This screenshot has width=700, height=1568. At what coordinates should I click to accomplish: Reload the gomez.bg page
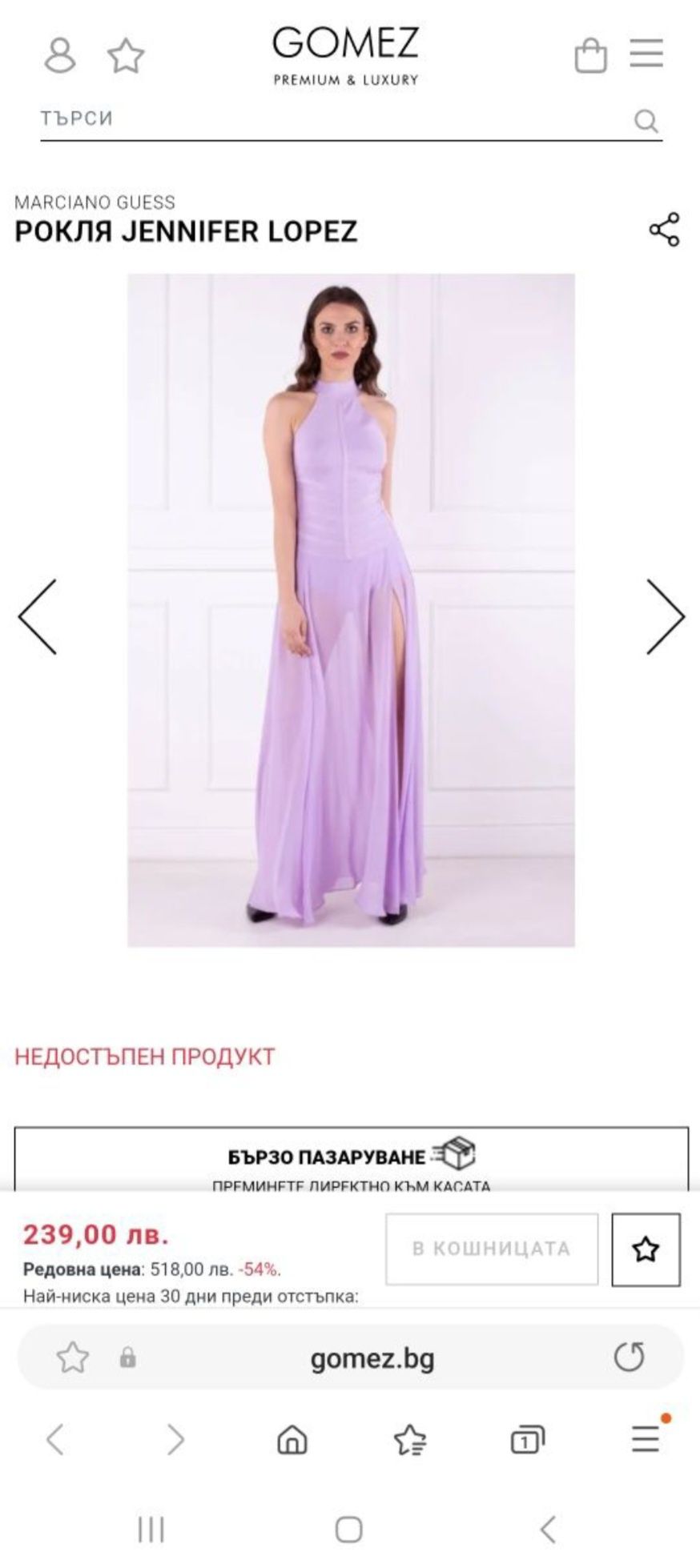click(629, 1357)
